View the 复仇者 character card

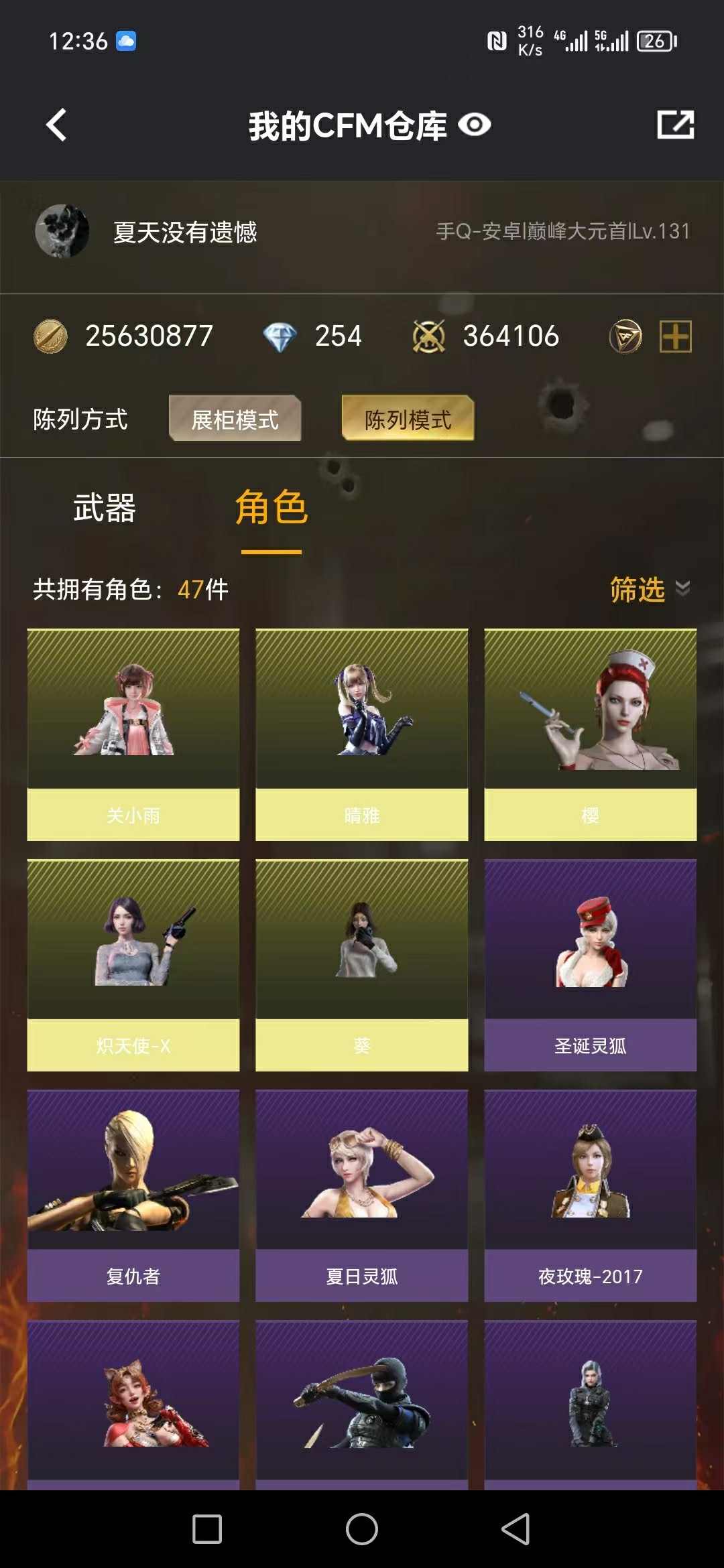pos(133,1195)
